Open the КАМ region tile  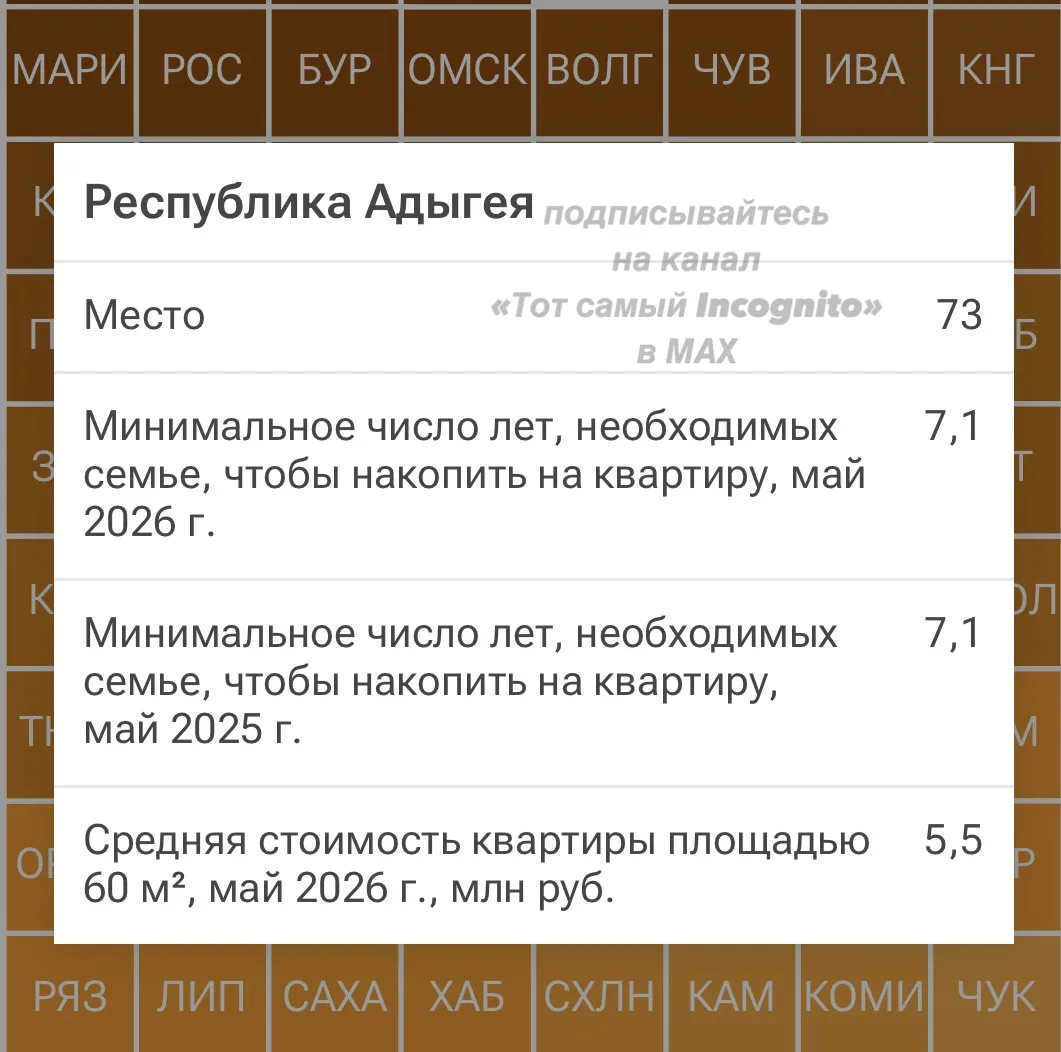[x=732, y=997]
